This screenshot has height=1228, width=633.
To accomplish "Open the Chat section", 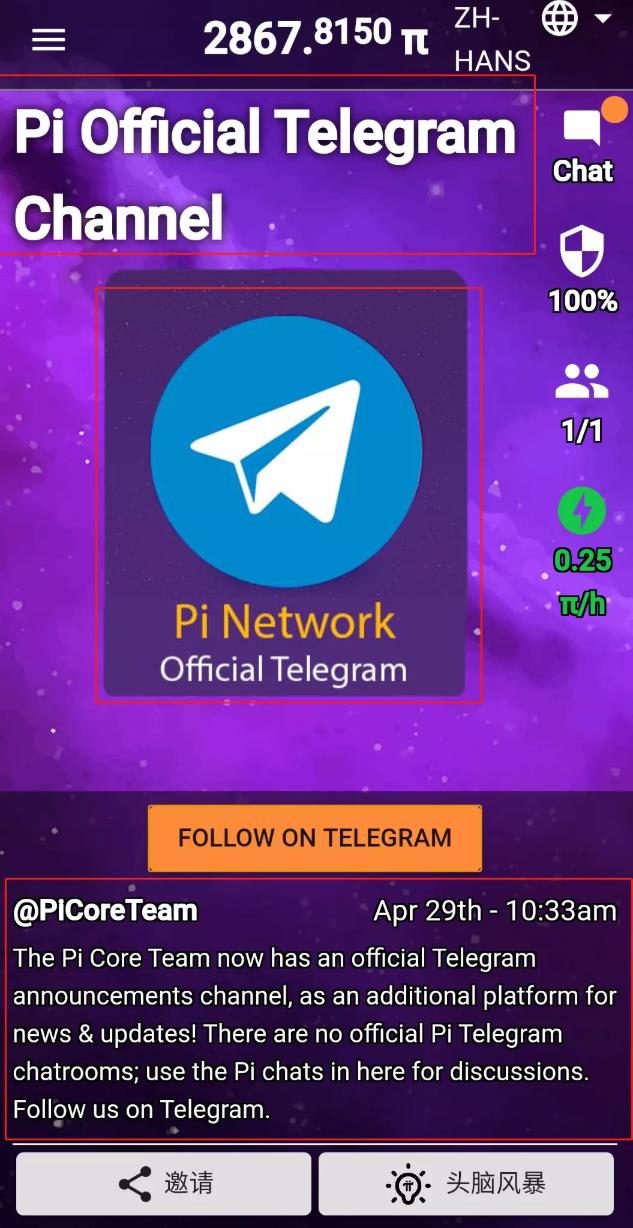I will click(582, 147).
